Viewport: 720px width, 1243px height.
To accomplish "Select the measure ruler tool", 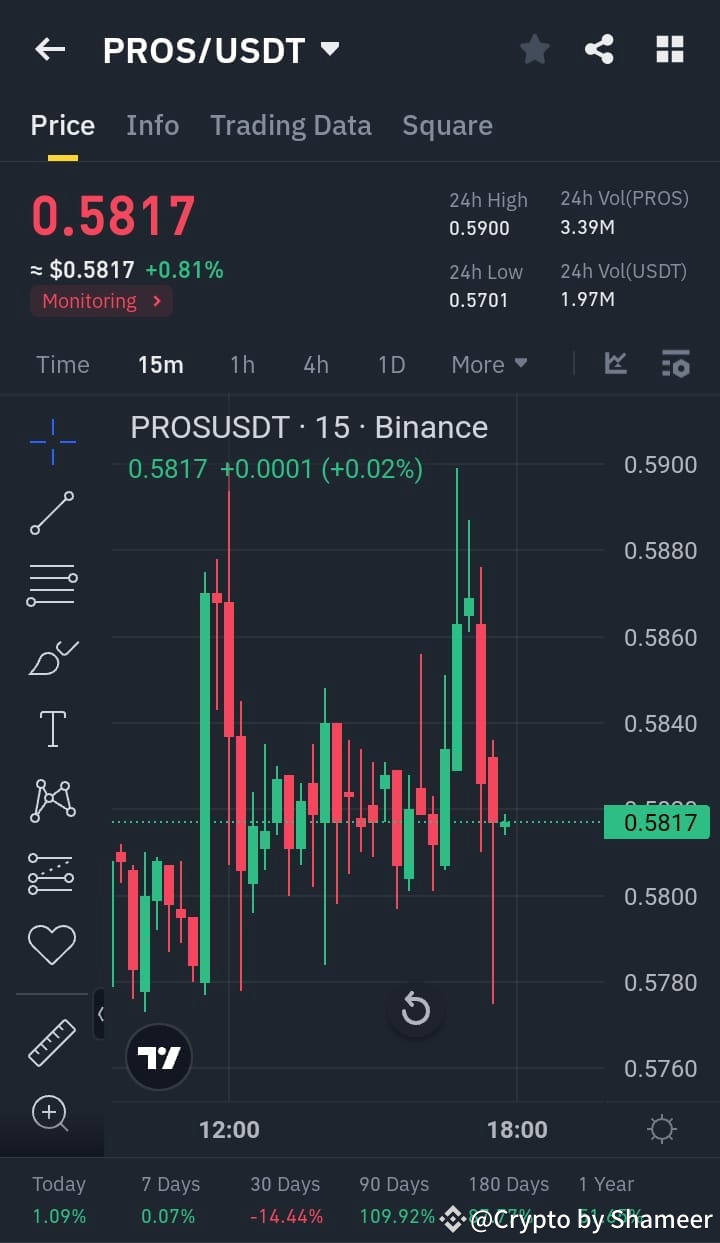I will (x=52, y=1040).
